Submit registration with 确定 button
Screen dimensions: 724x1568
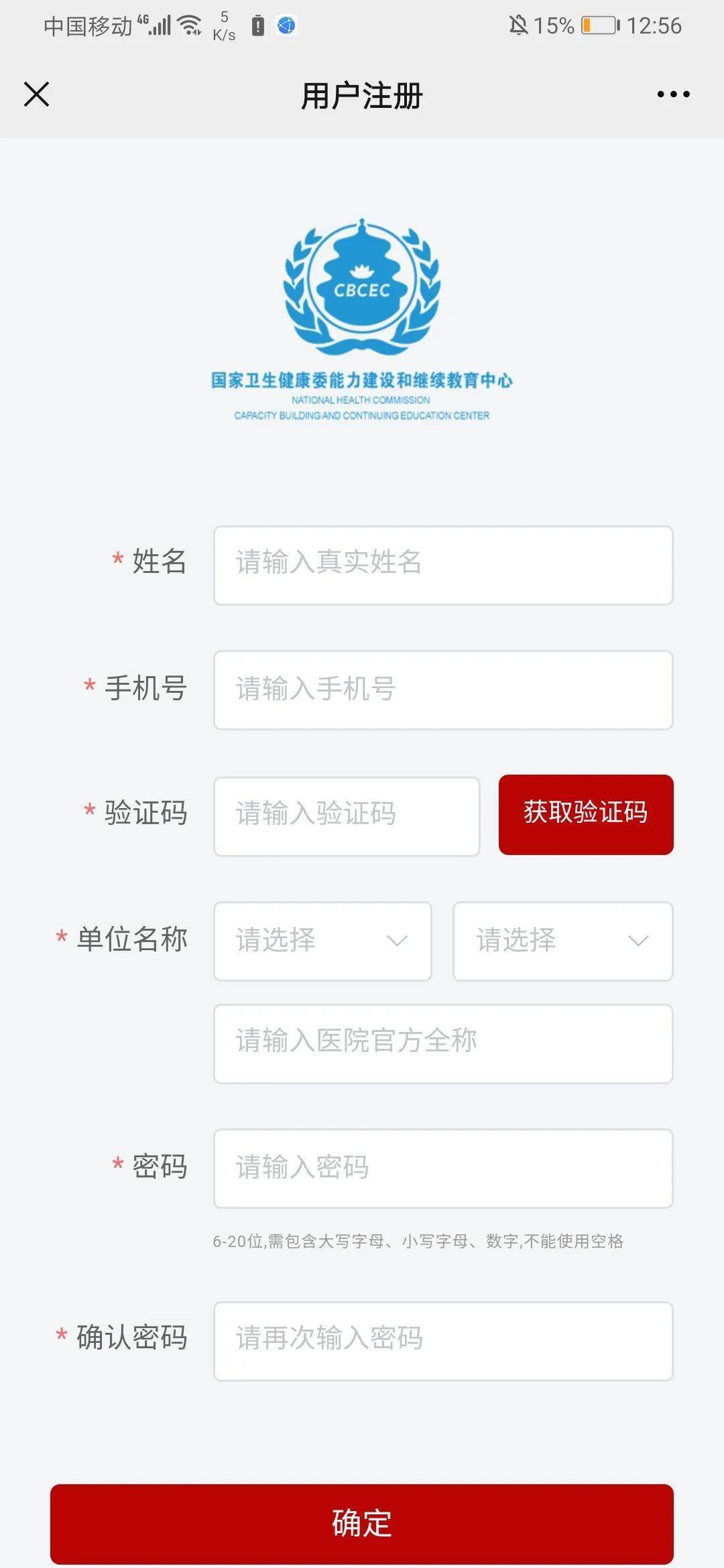(x=361, y=1523)
